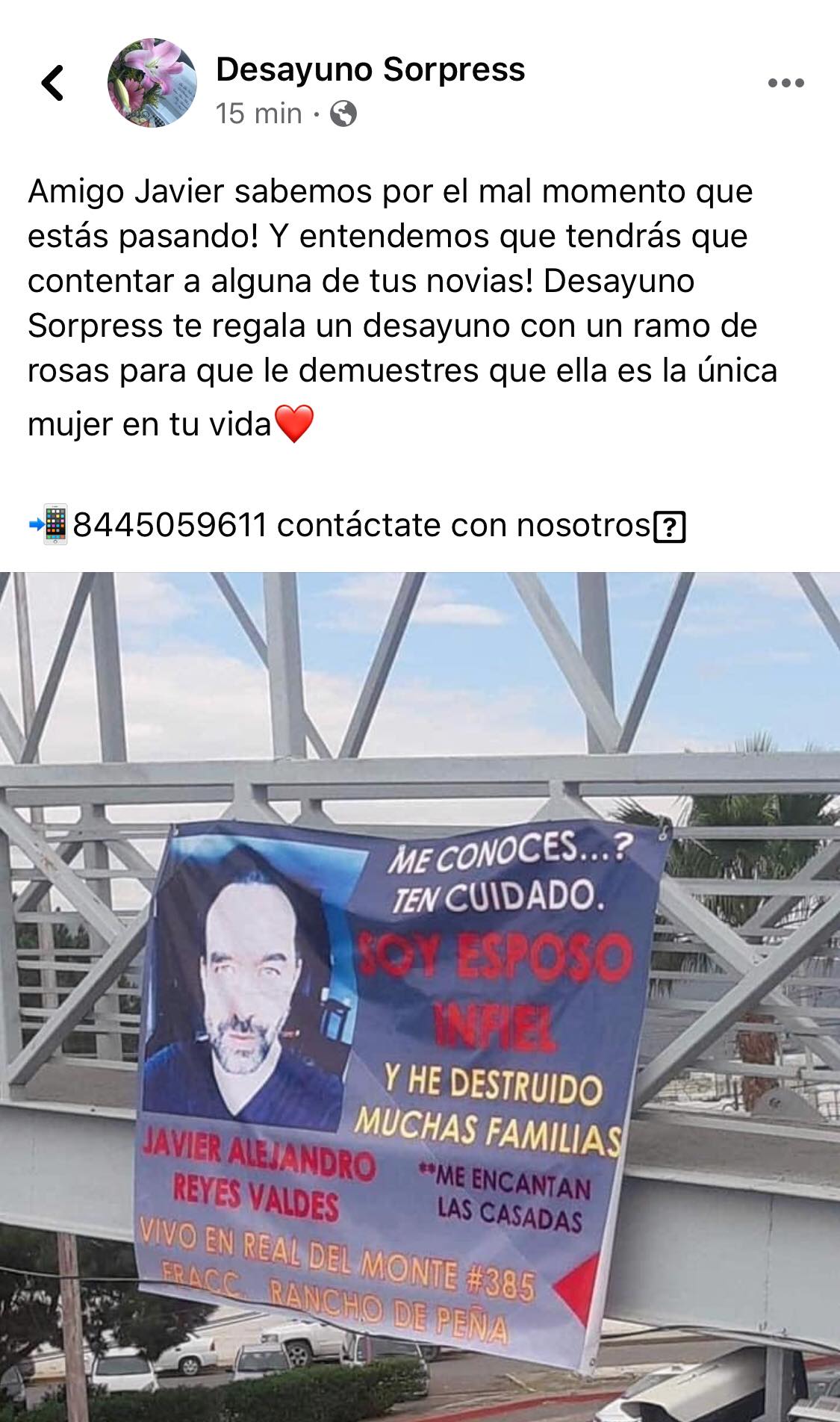Open the banner photo in the post
The height and width of the screenshot is (1422, 840).
420,996
